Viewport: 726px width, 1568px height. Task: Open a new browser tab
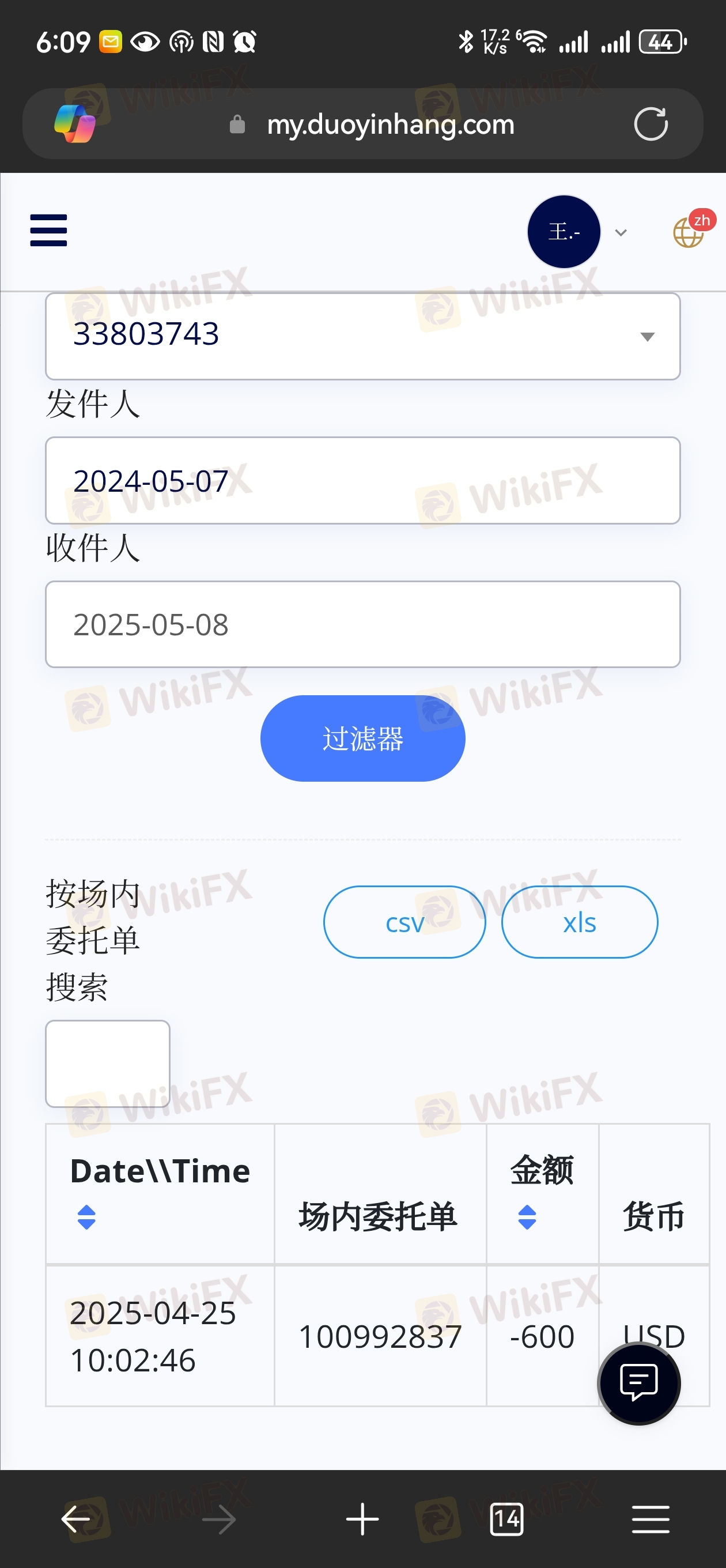pyautogui.click(x=362, y=1520)
